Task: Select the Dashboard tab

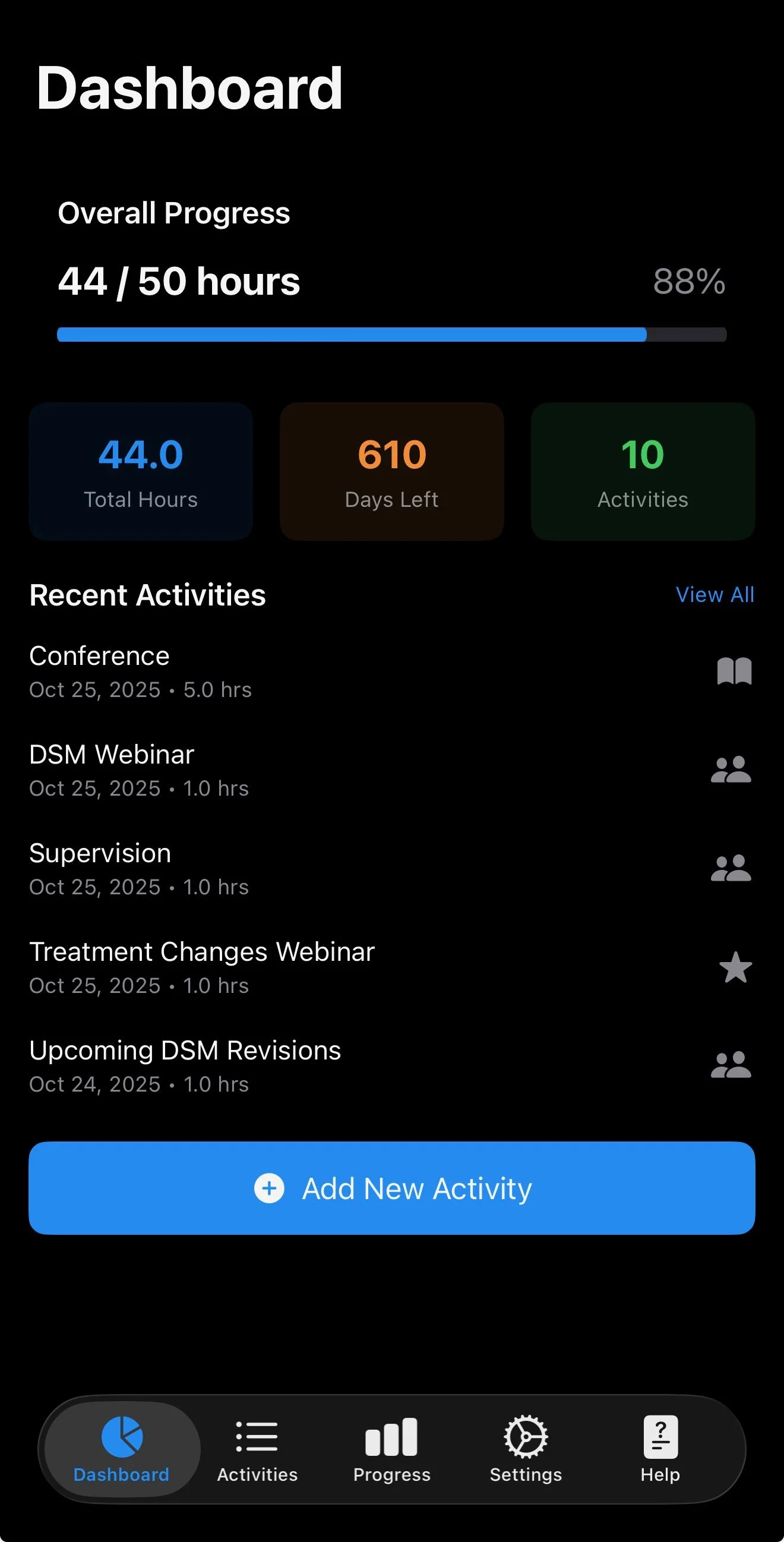Action: tap(122, 1449)
